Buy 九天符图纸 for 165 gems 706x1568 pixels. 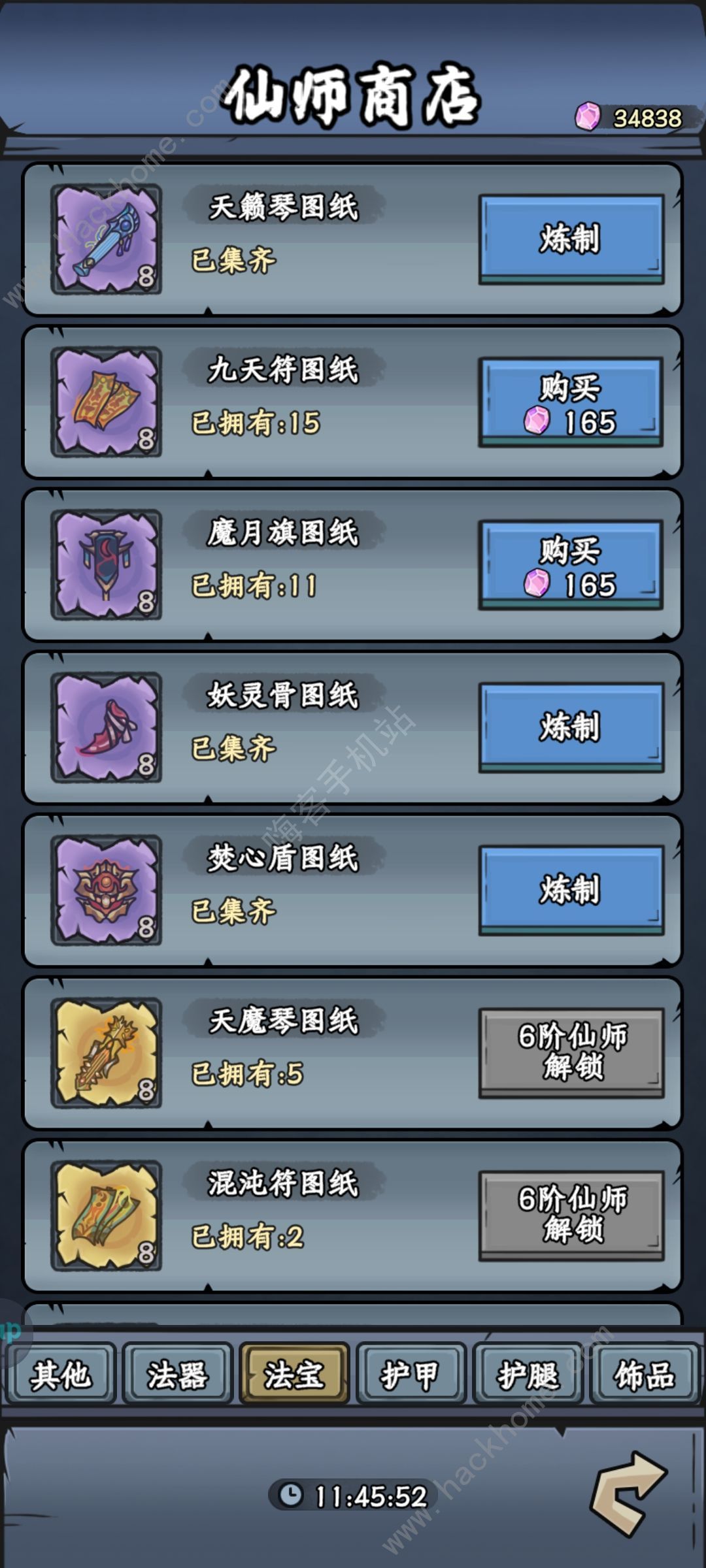click(x=571, y=402)
